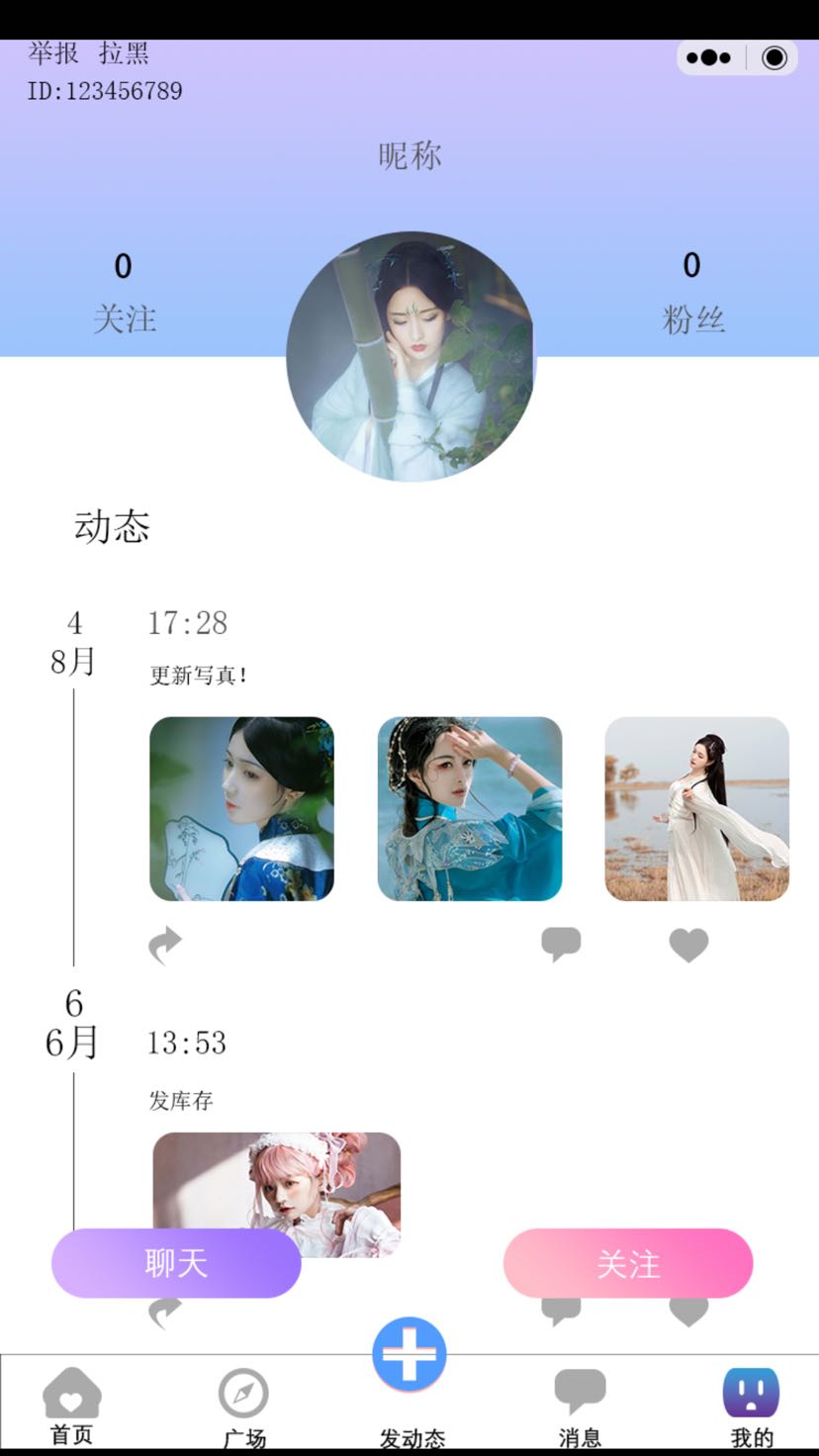This screenshot has height=1456, width=819.
Task: Click the share arrow icon under the August post
Action: (165, 946)
